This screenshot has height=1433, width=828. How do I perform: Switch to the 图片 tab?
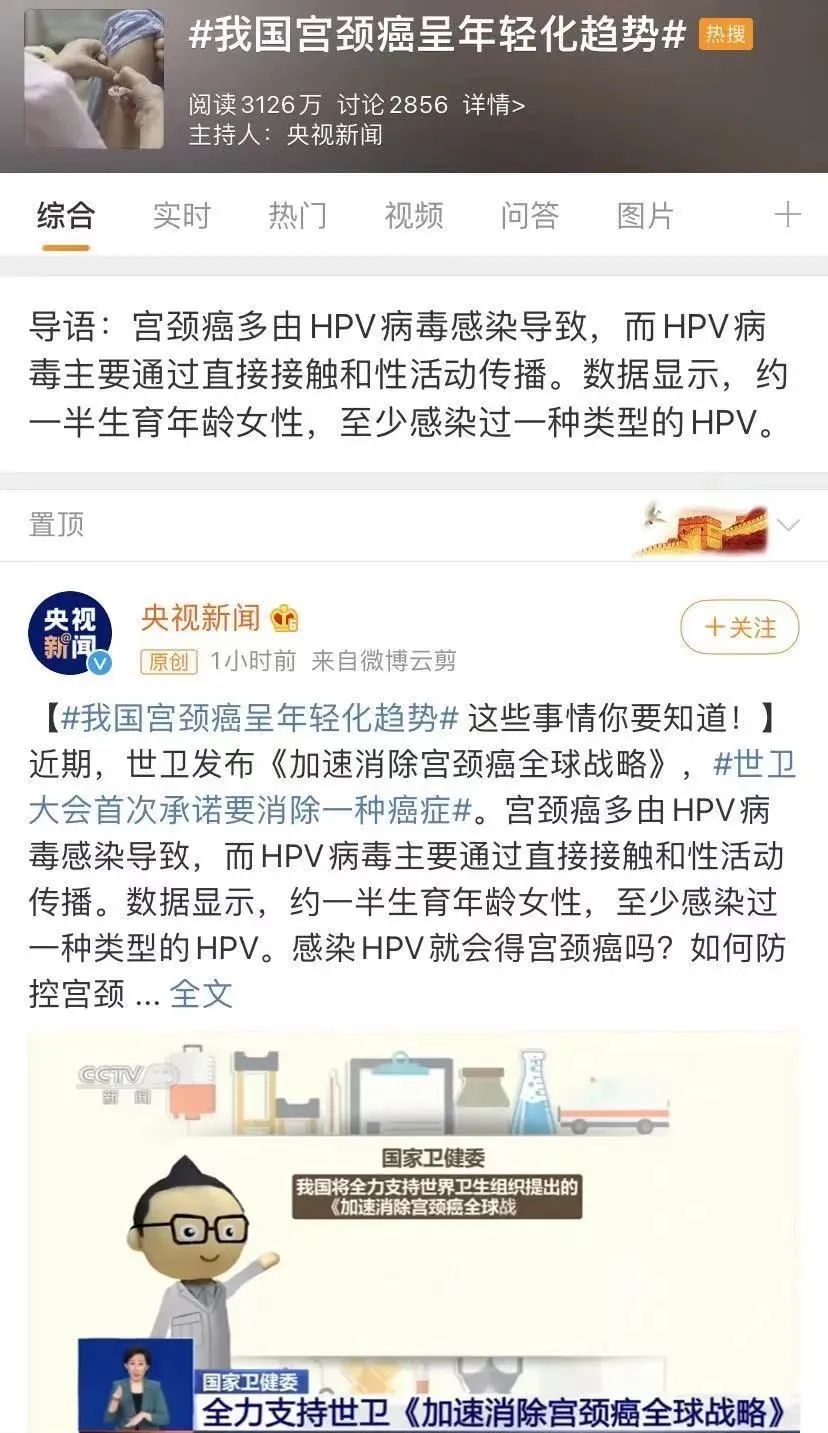pos(645,215)
